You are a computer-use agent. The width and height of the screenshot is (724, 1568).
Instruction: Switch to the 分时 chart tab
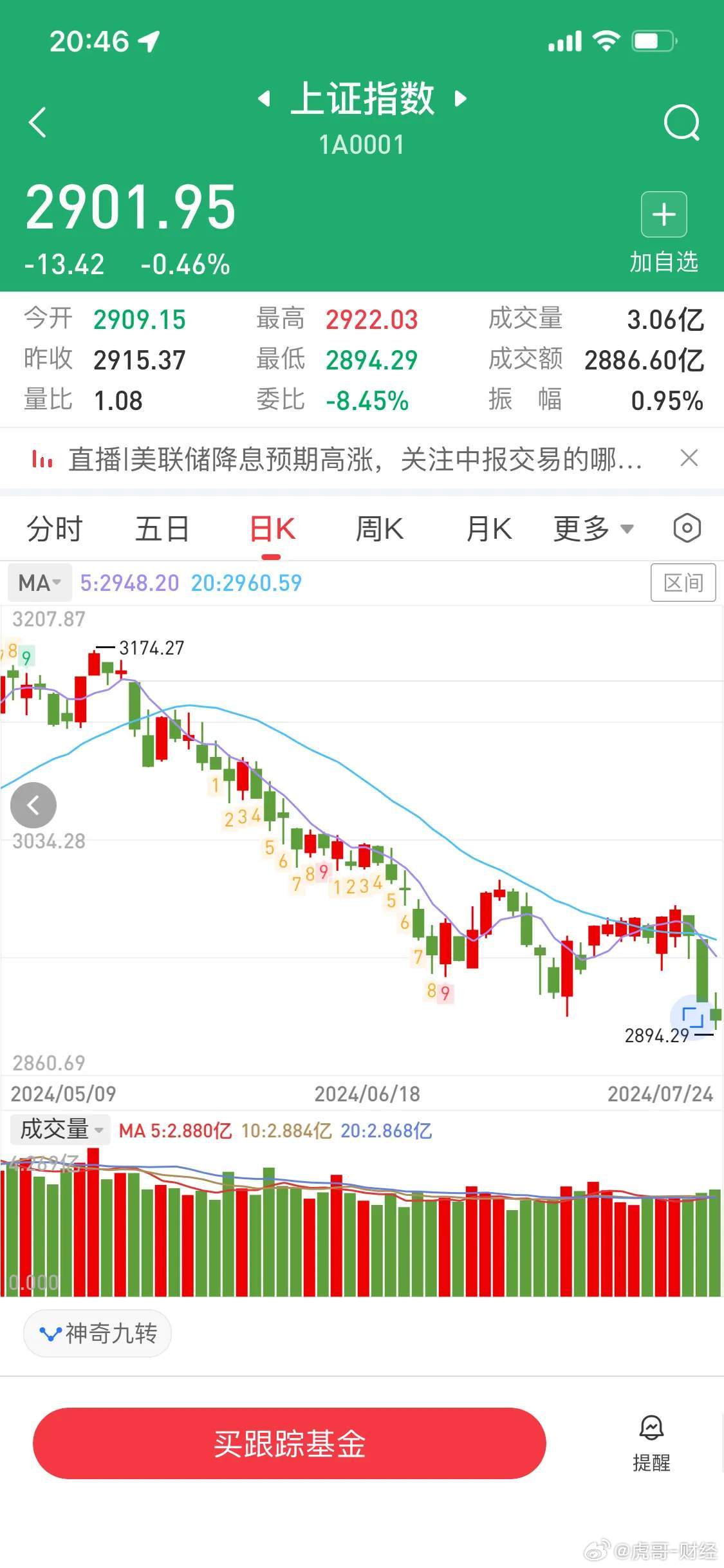coord(55,529)
